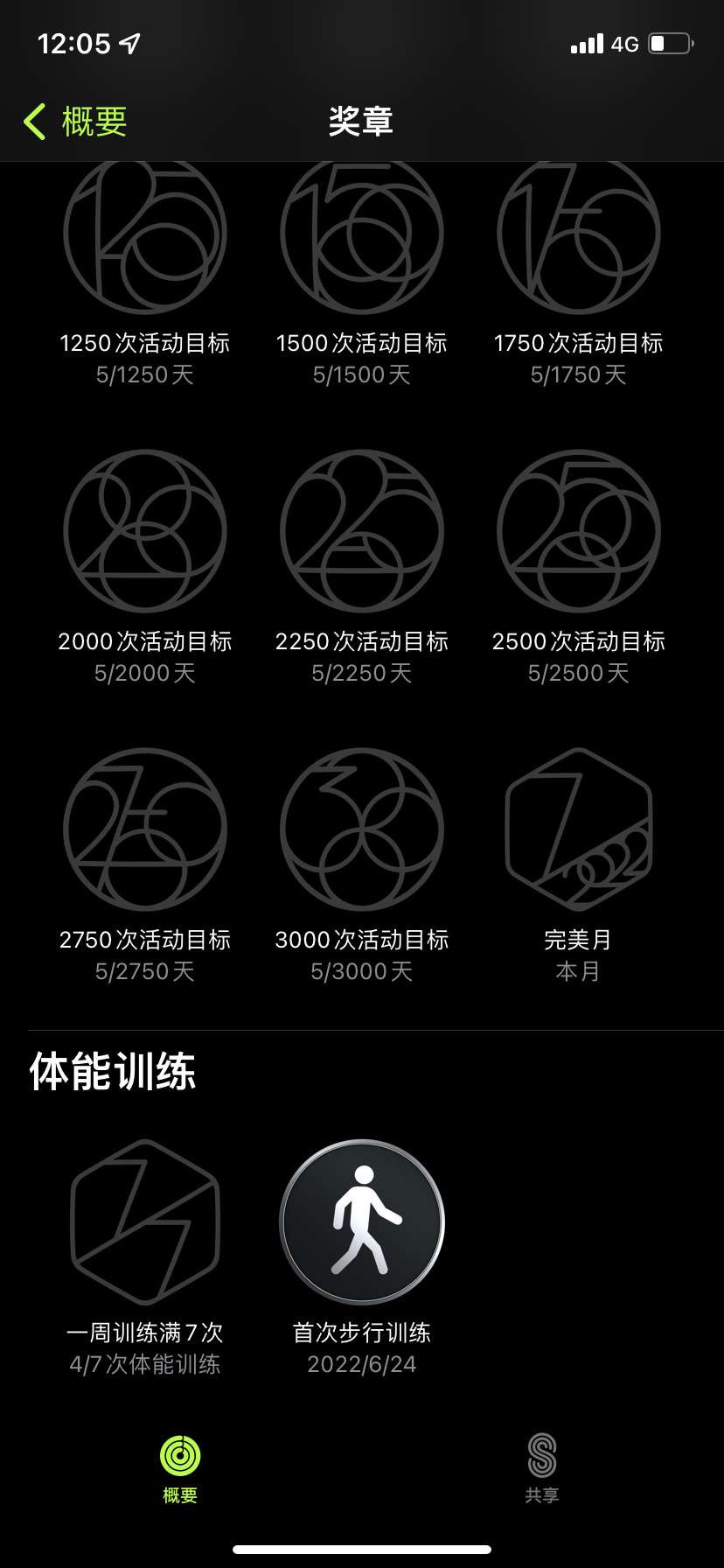View the 2250次活动目标 badge

[362, 531]
